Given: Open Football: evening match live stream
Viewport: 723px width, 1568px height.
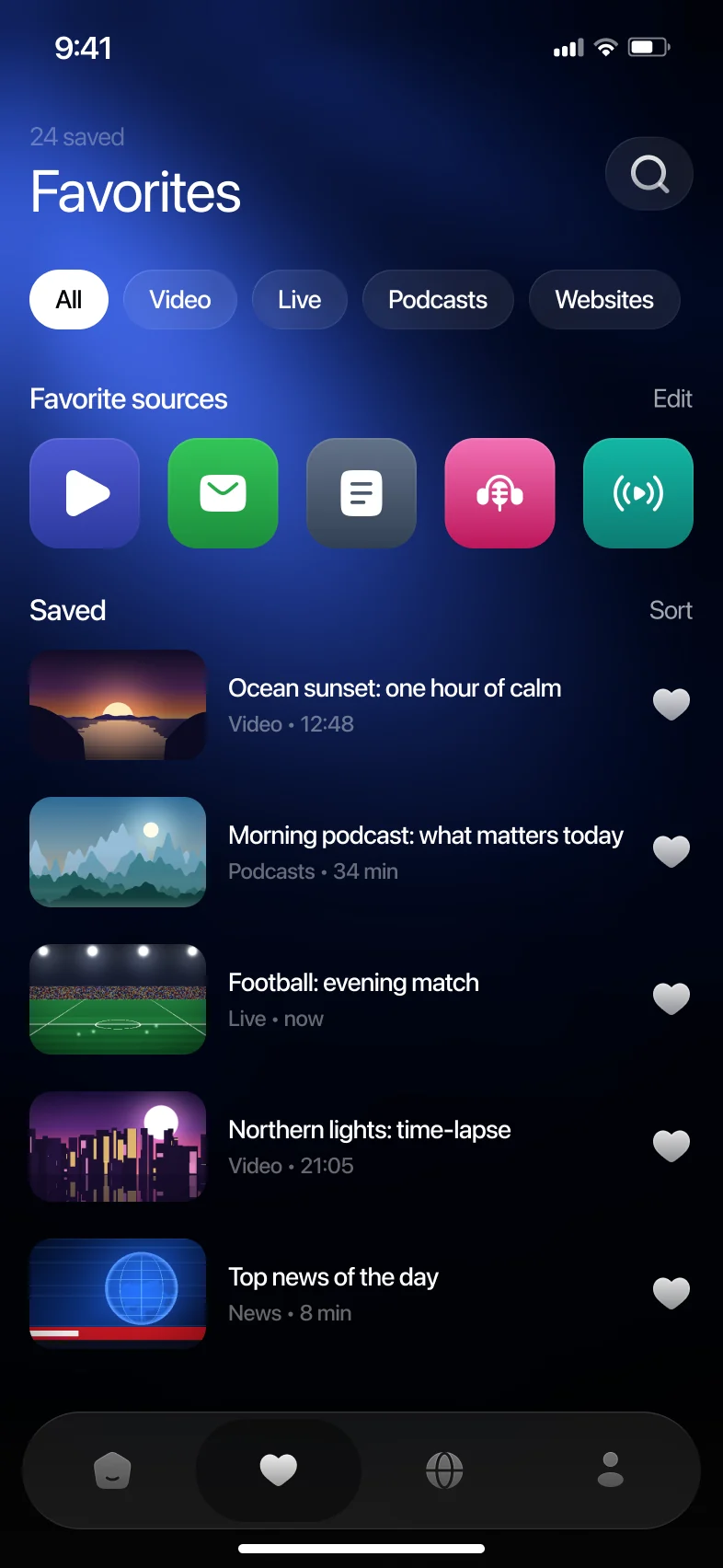Looking at the screenshot, I should [361, 999].
